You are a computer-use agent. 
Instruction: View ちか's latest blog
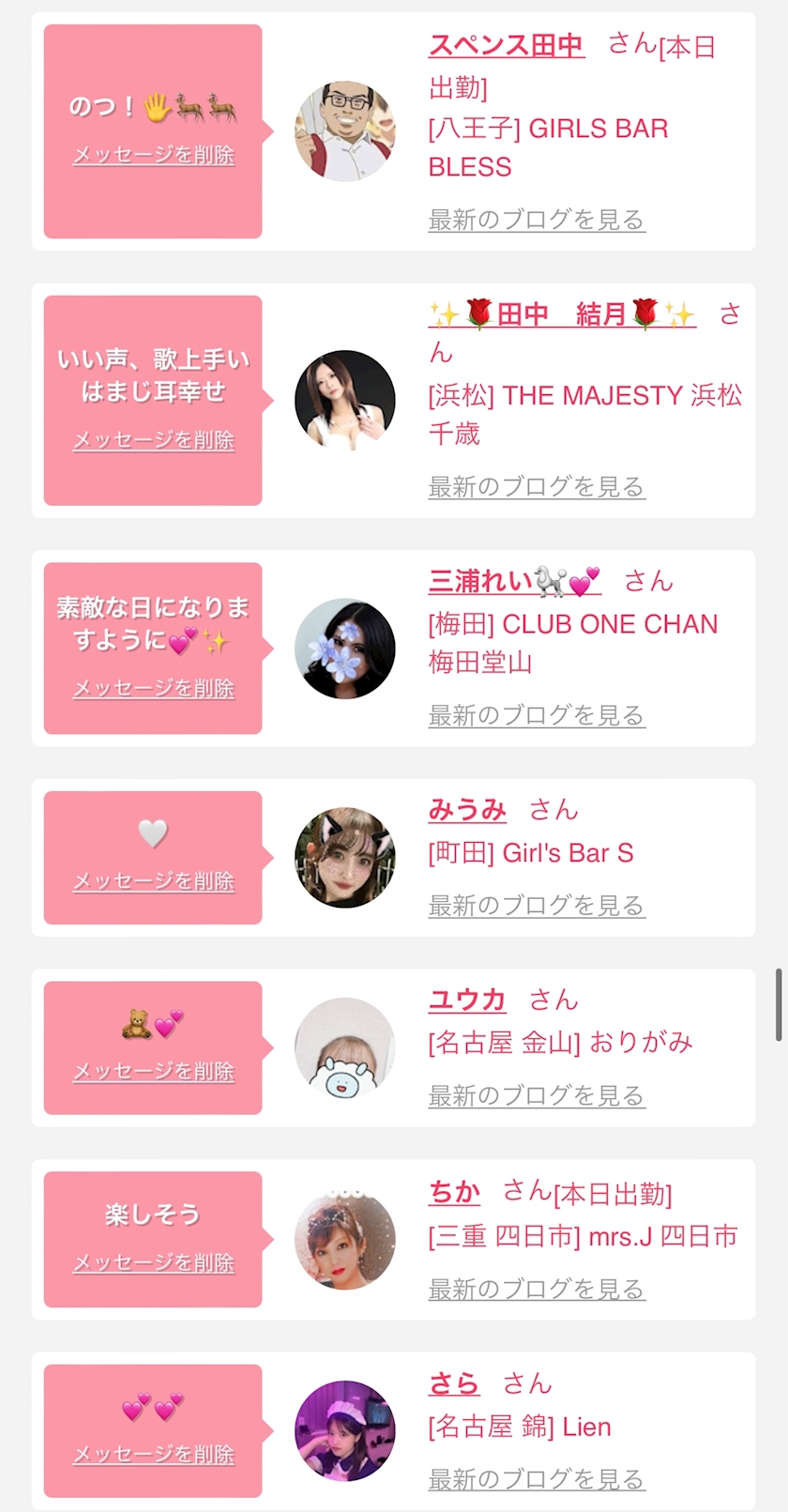click(x=537, y=1290)
